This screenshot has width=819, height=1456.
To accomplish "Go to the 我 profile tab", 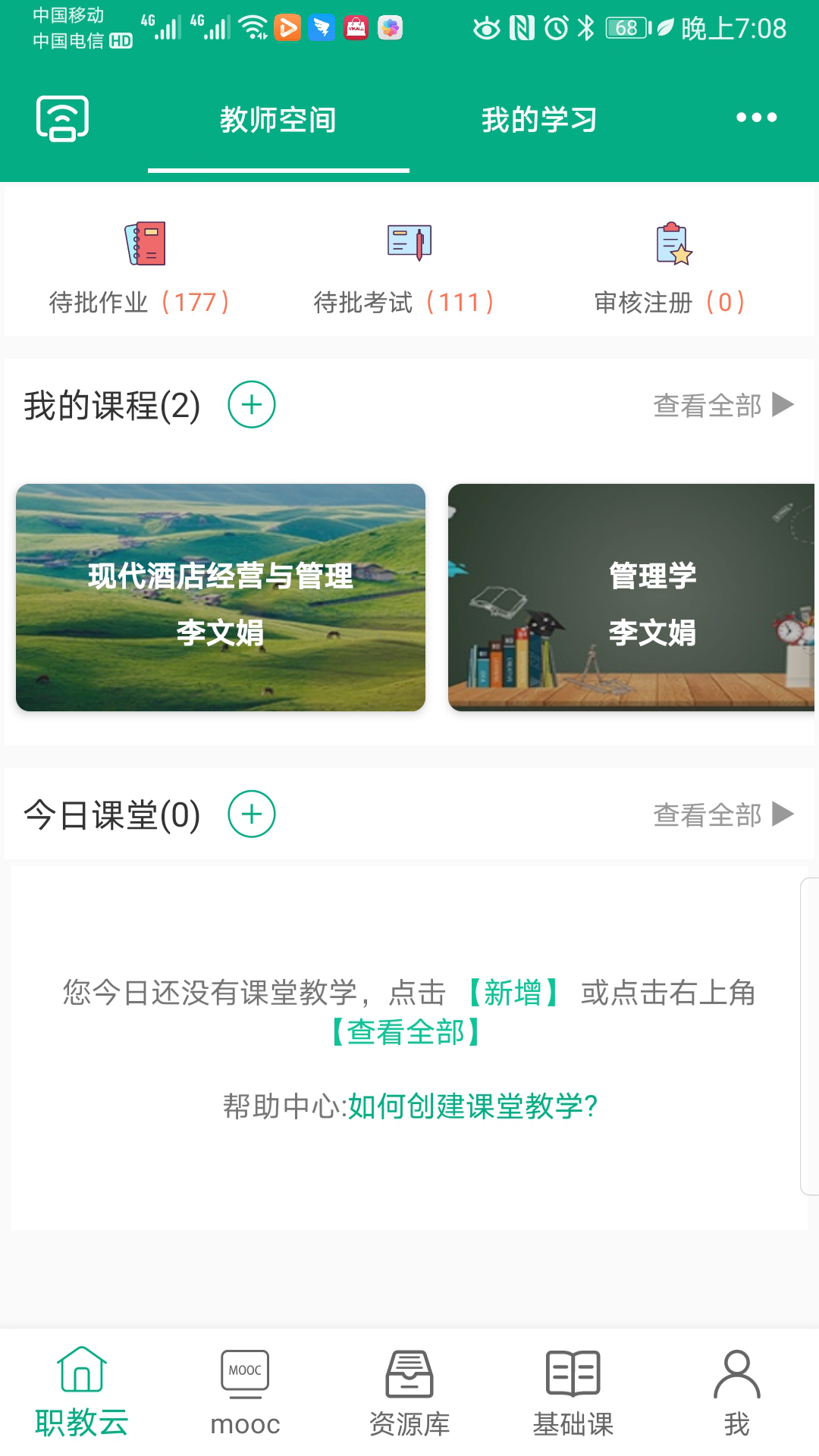I will (736, 1392).
